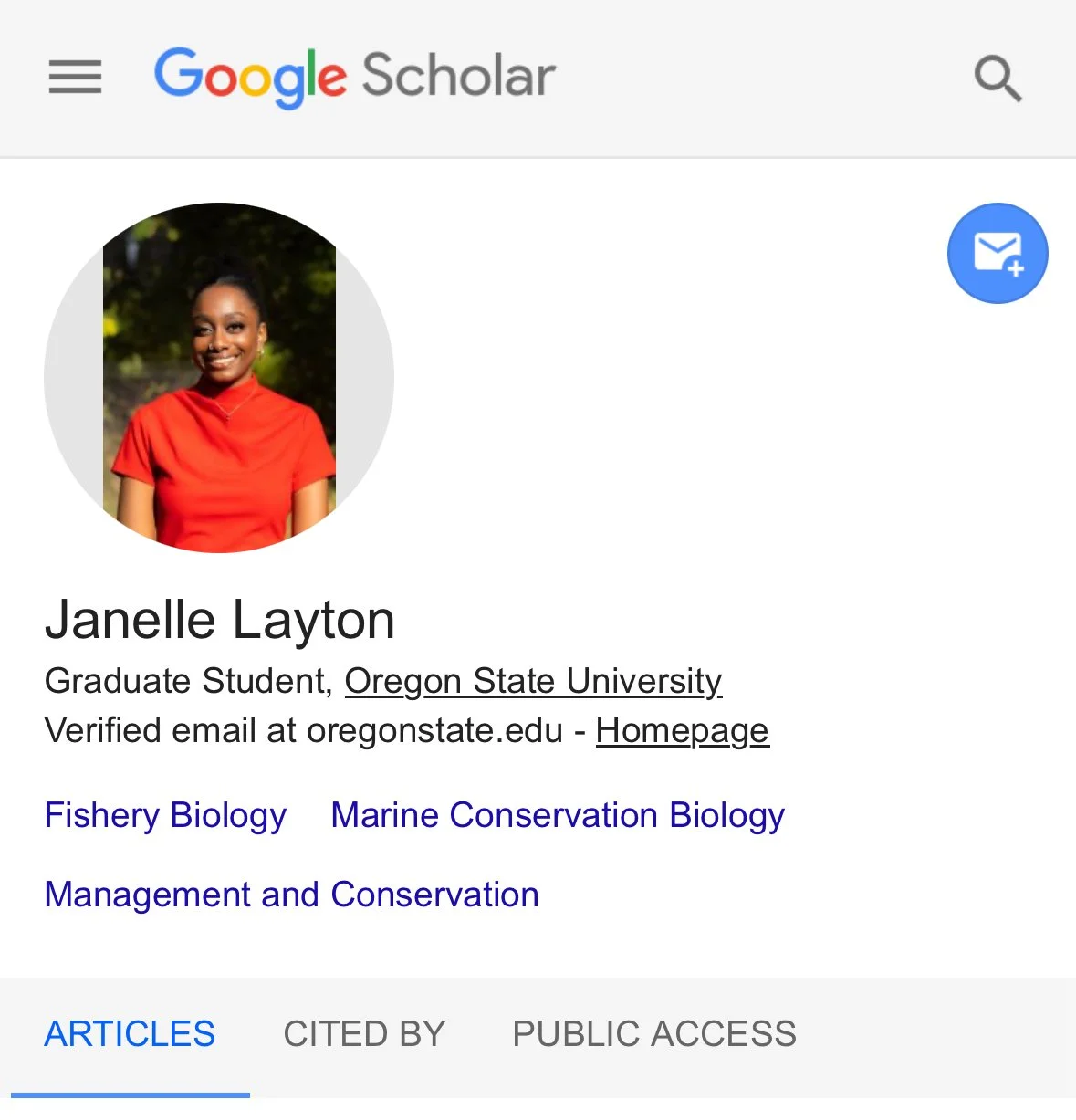Open the Oregon State University link

pyautogui.click(x=533, y=681)
